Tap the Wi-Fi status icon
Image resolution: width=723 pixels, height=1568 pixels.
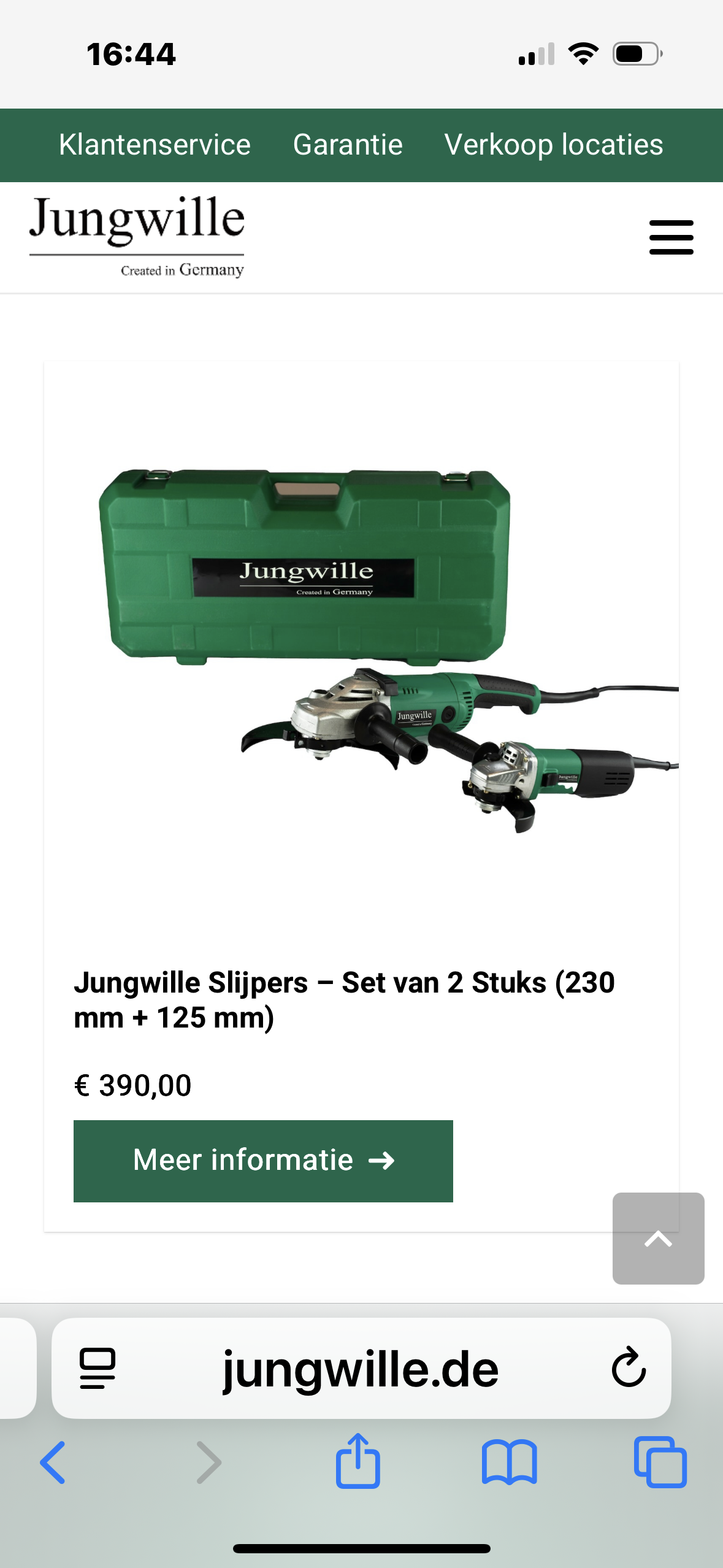point(581,54)
